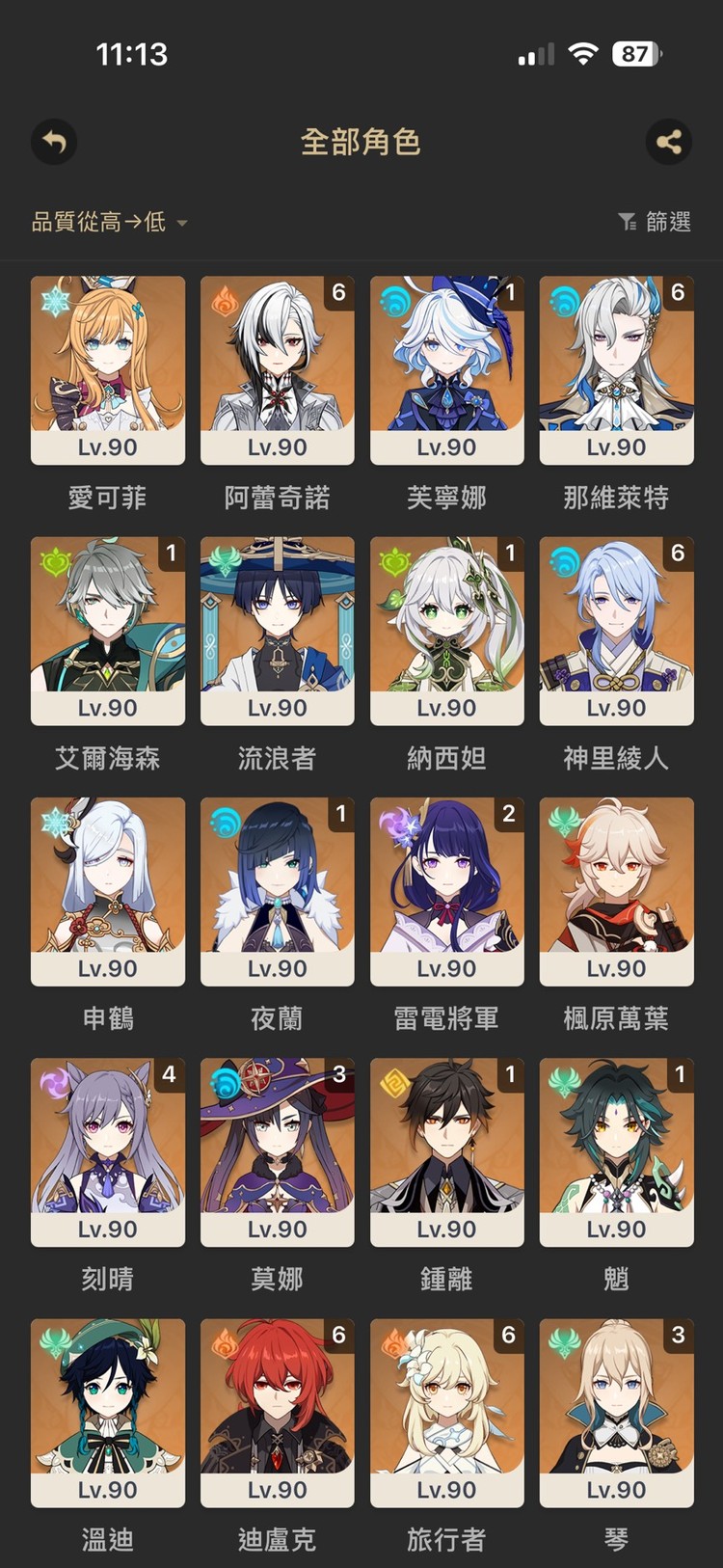The height and width of the screenshot is (1568, 723).
Task: Open the 品質從高→低 sort dropdown
Action: point(104,221)
